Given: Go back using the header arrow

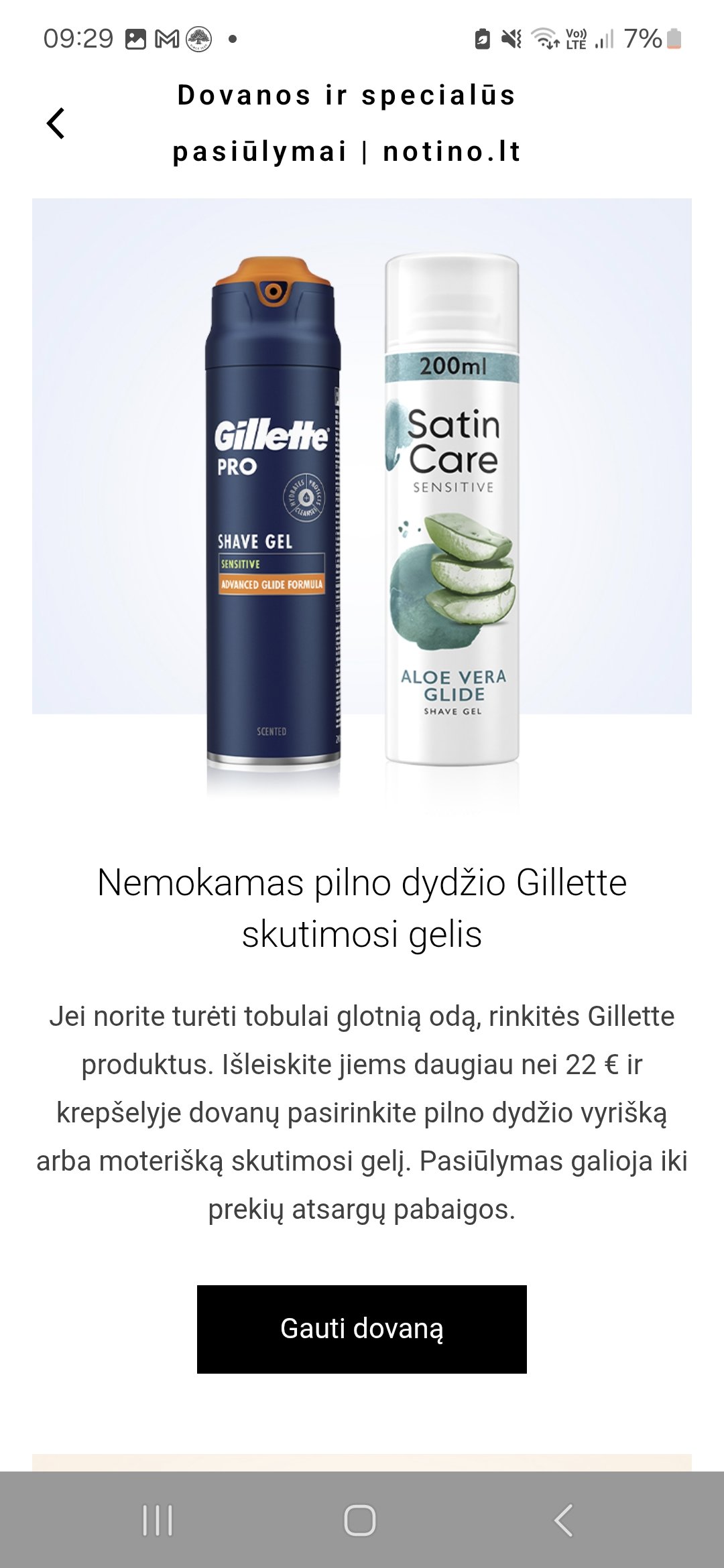Looking at the screenshot, I should click(56, 124).
